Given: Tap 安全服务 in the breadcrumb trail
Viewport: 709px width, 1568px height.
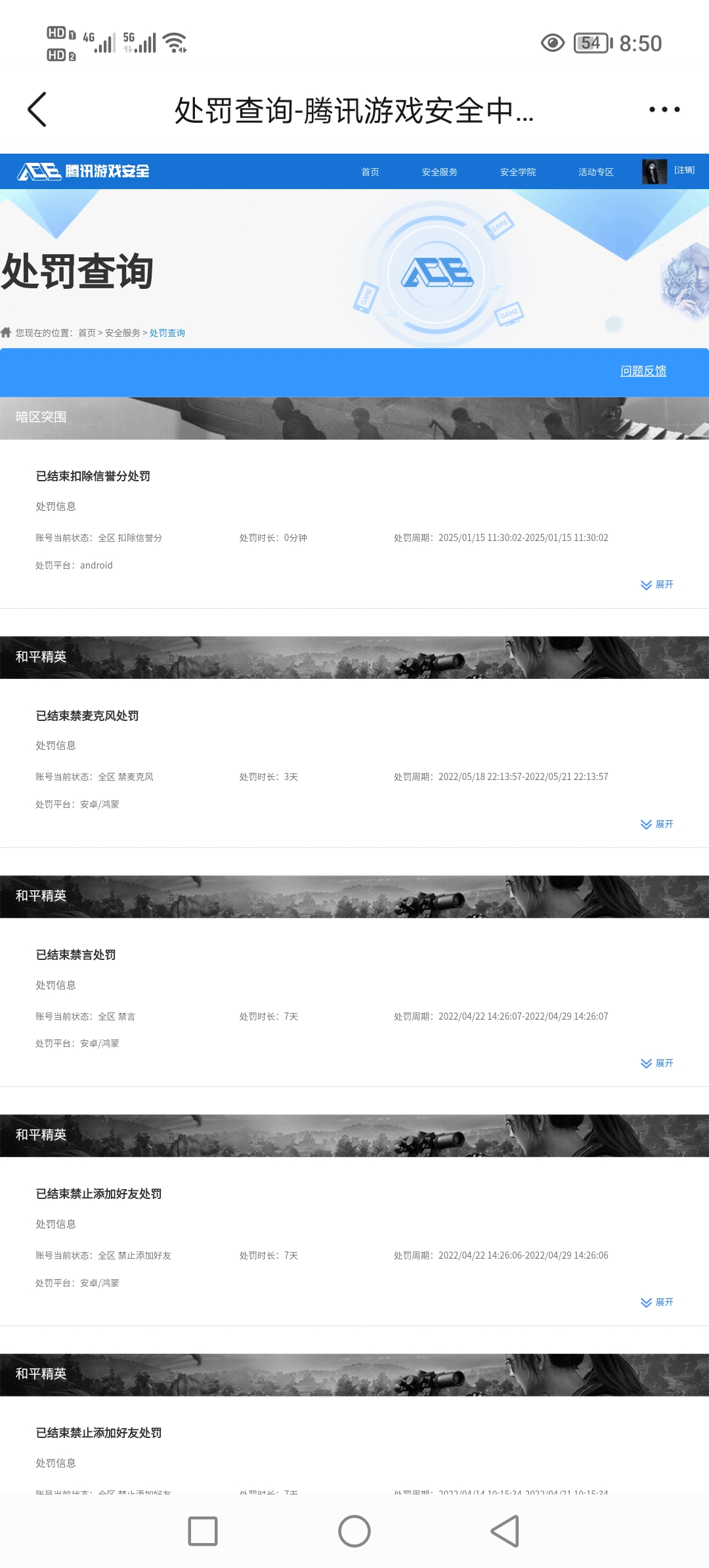Looking at the screenshot, I should [x=122, y=333].
